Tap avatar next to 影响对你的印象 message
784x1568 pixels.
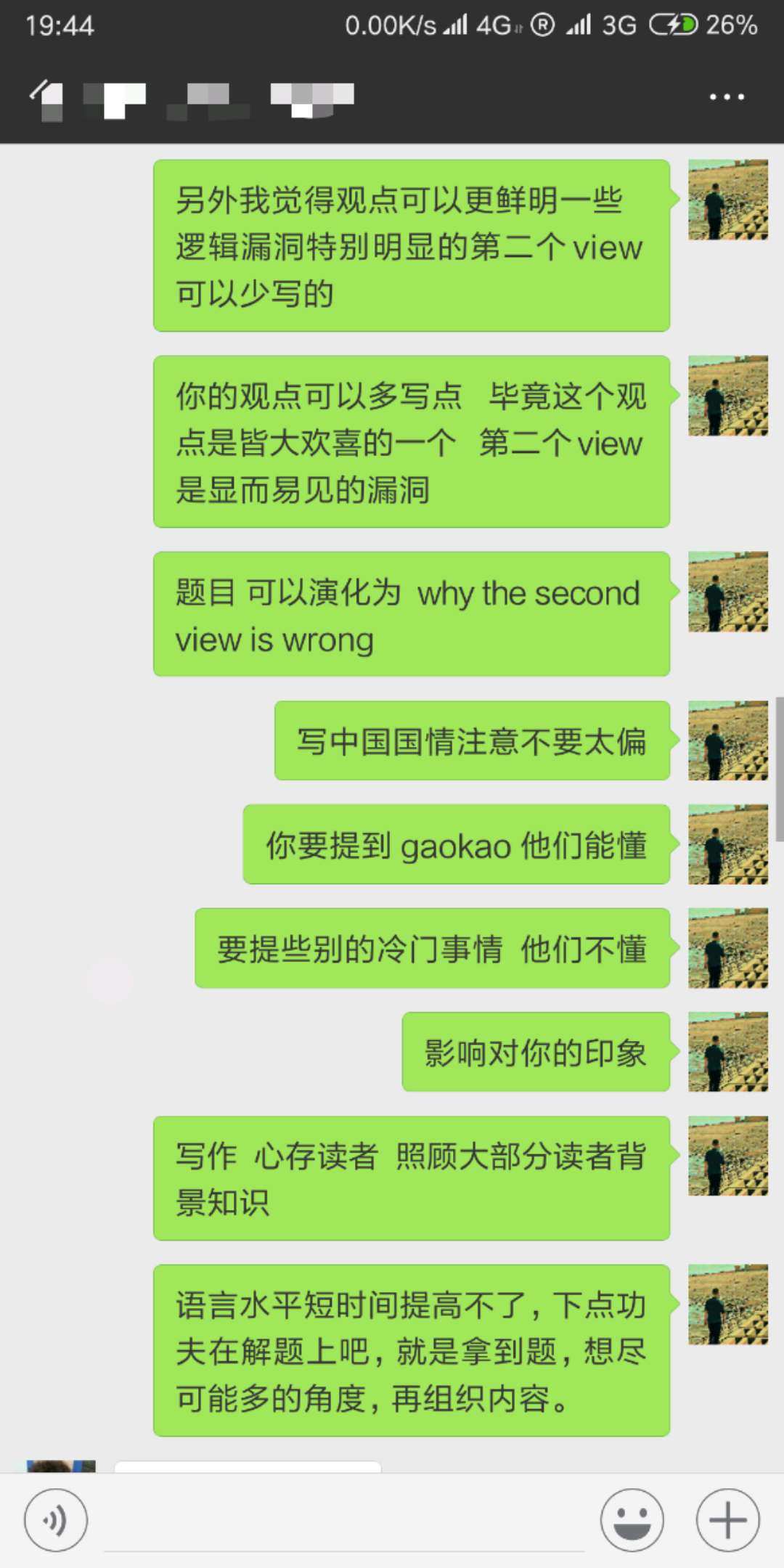[x=727, y=1052]
